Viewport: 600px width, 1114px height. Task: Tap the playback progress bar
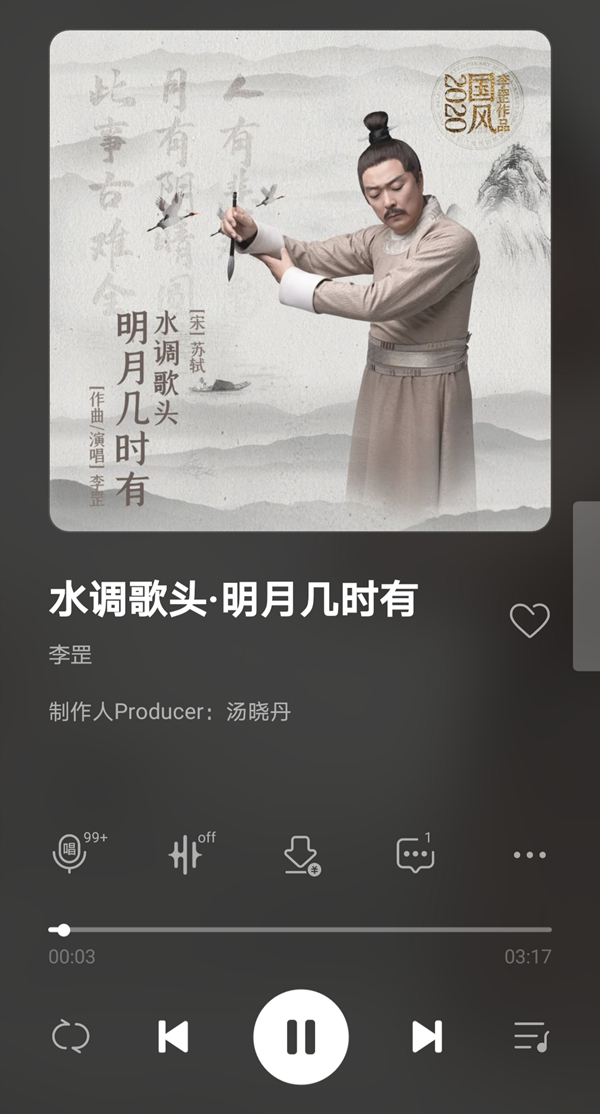[300, 930]
